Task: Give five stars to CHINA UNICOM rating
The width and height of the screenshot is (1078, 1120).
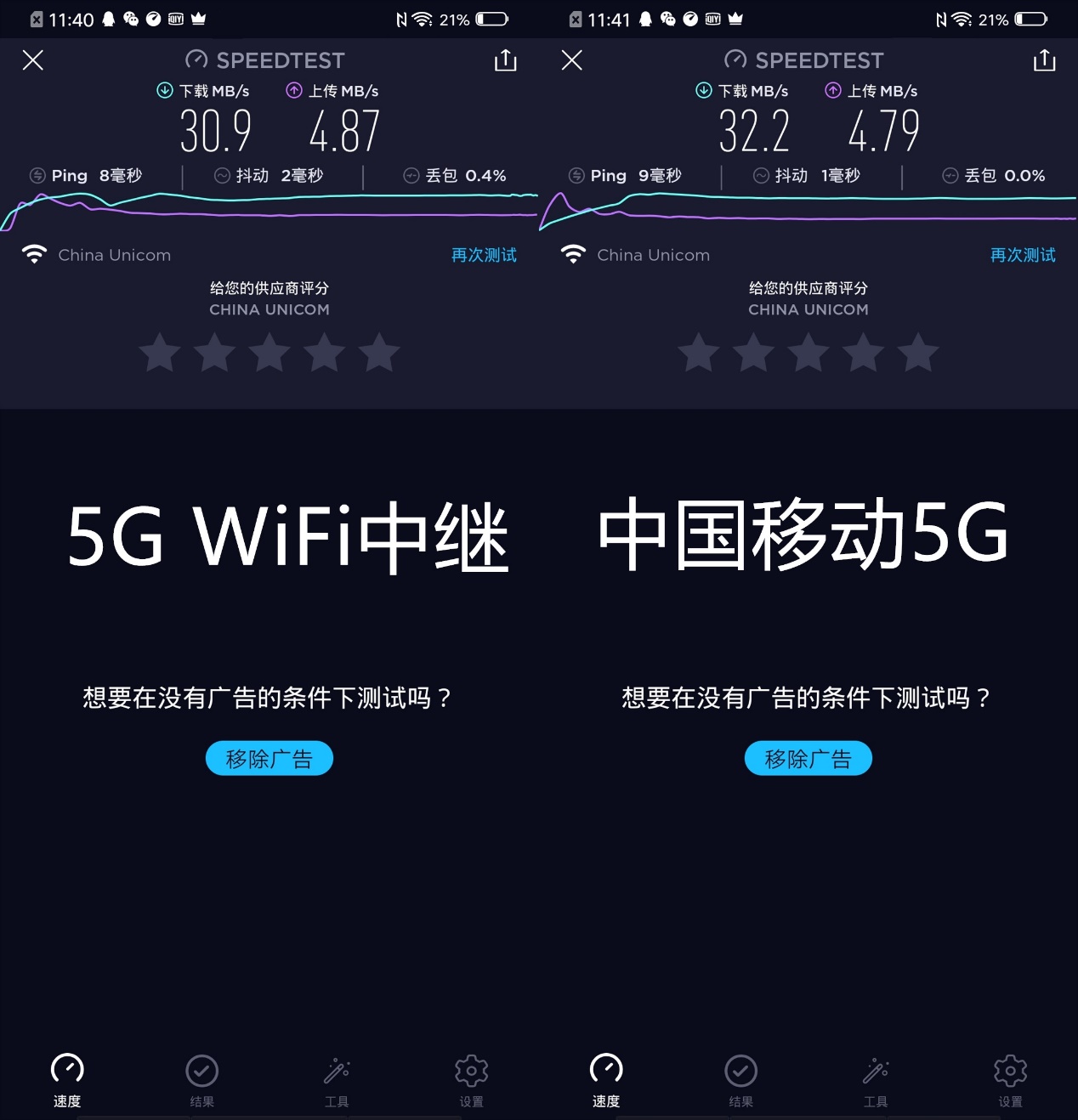Action: [x=380, y=353]
